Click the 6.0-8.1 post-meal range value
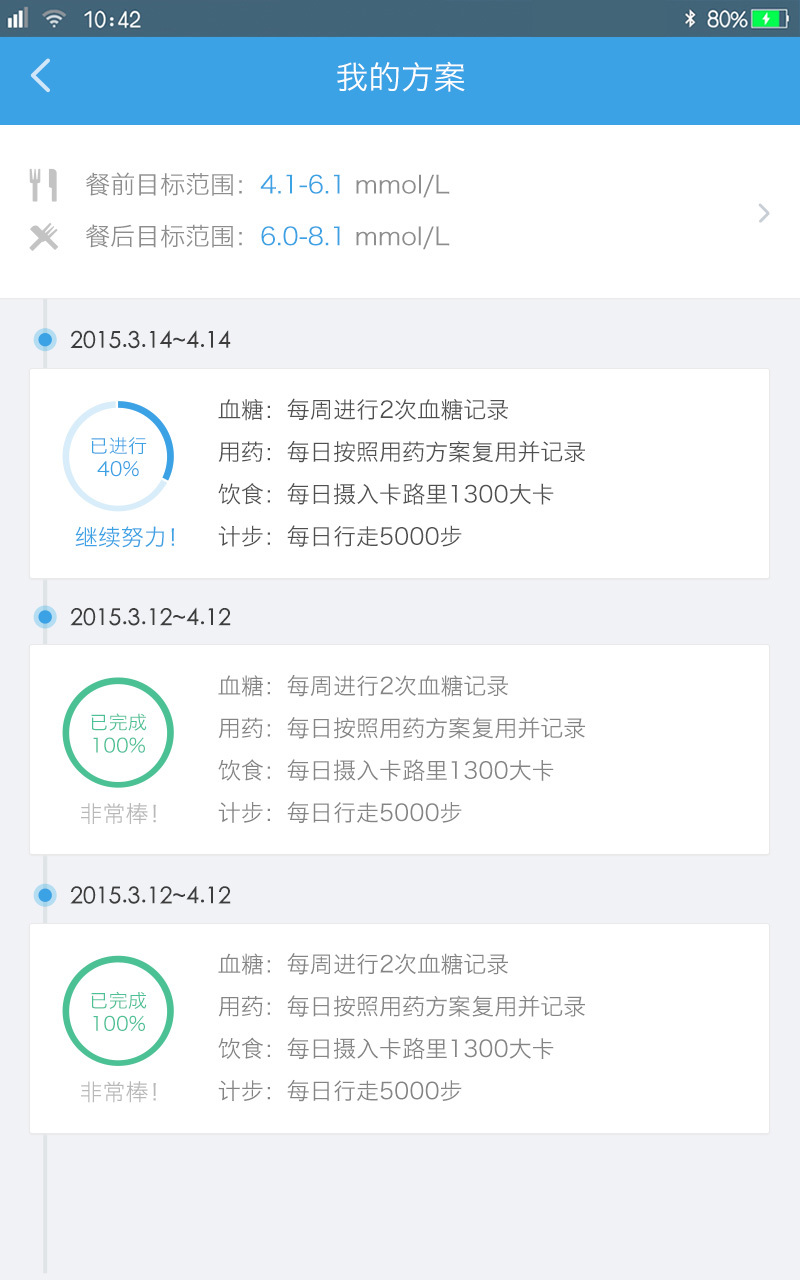This screenshot has height=1280, width=800. pyautogui.click(x=301, y=237)
